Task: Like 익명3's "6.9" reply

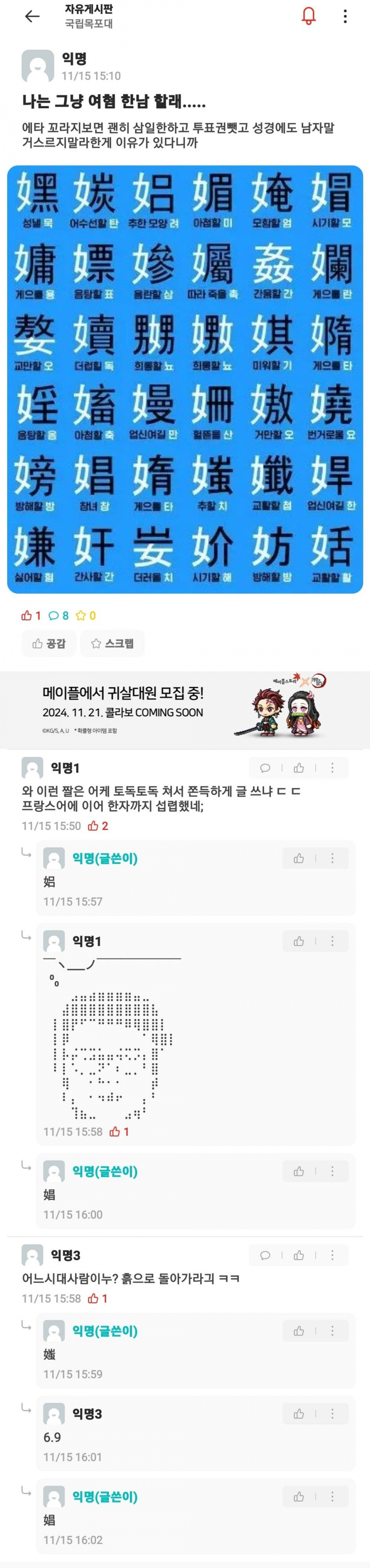Action: coord(299,1413)
